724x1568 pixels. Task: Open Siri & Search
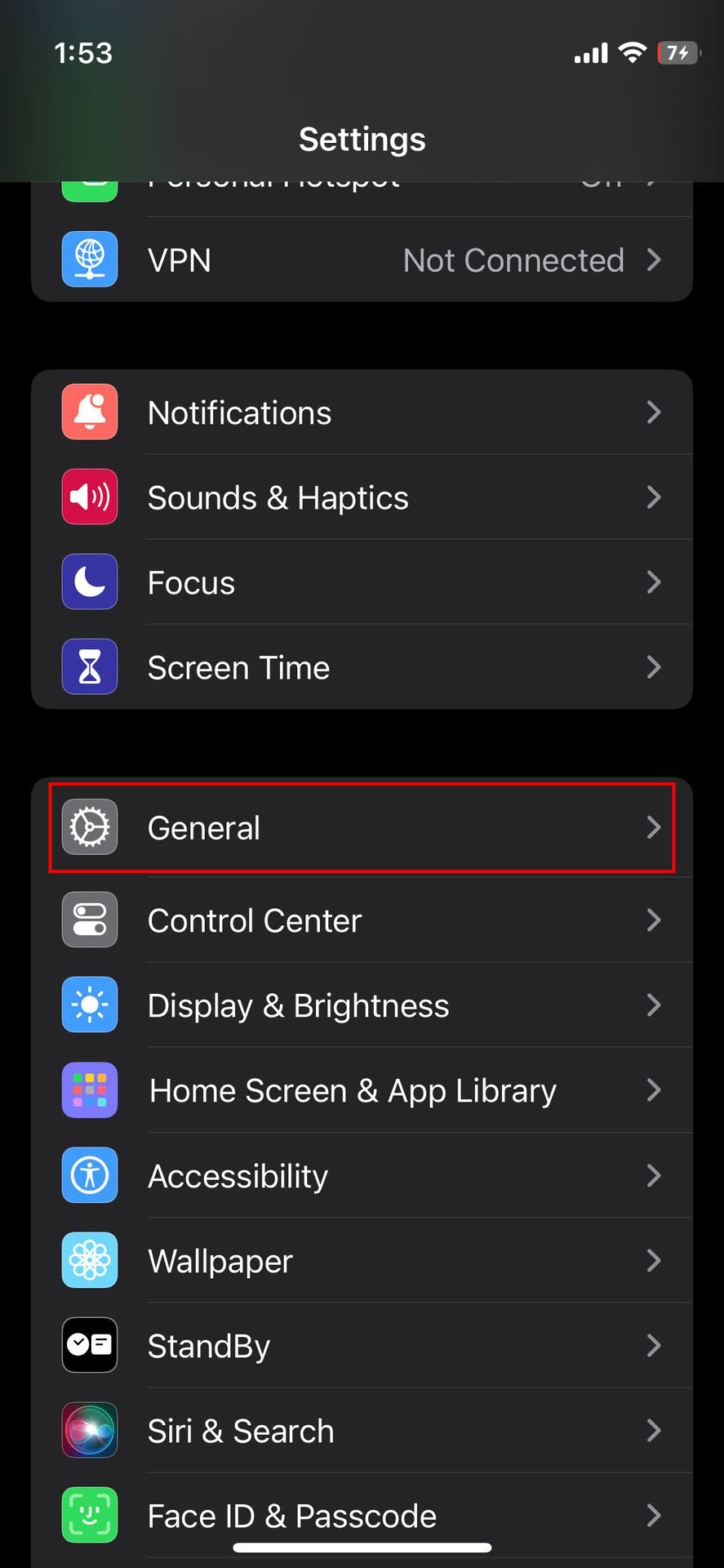(x=362, y=1431)
